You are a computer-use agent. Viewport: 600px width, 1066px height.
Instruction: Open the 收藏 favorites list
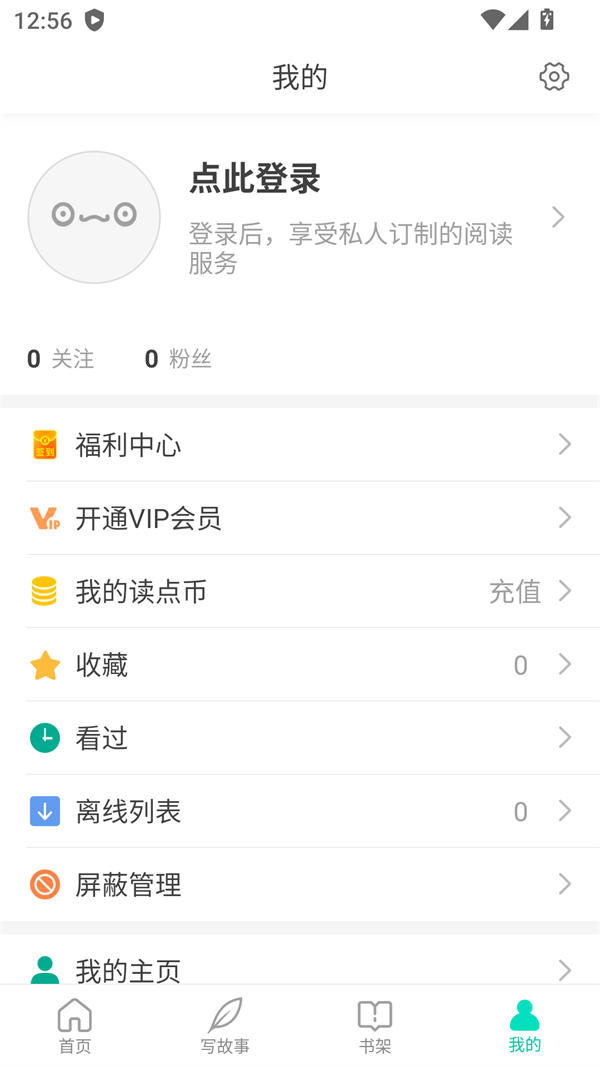[x=300, y=665]
